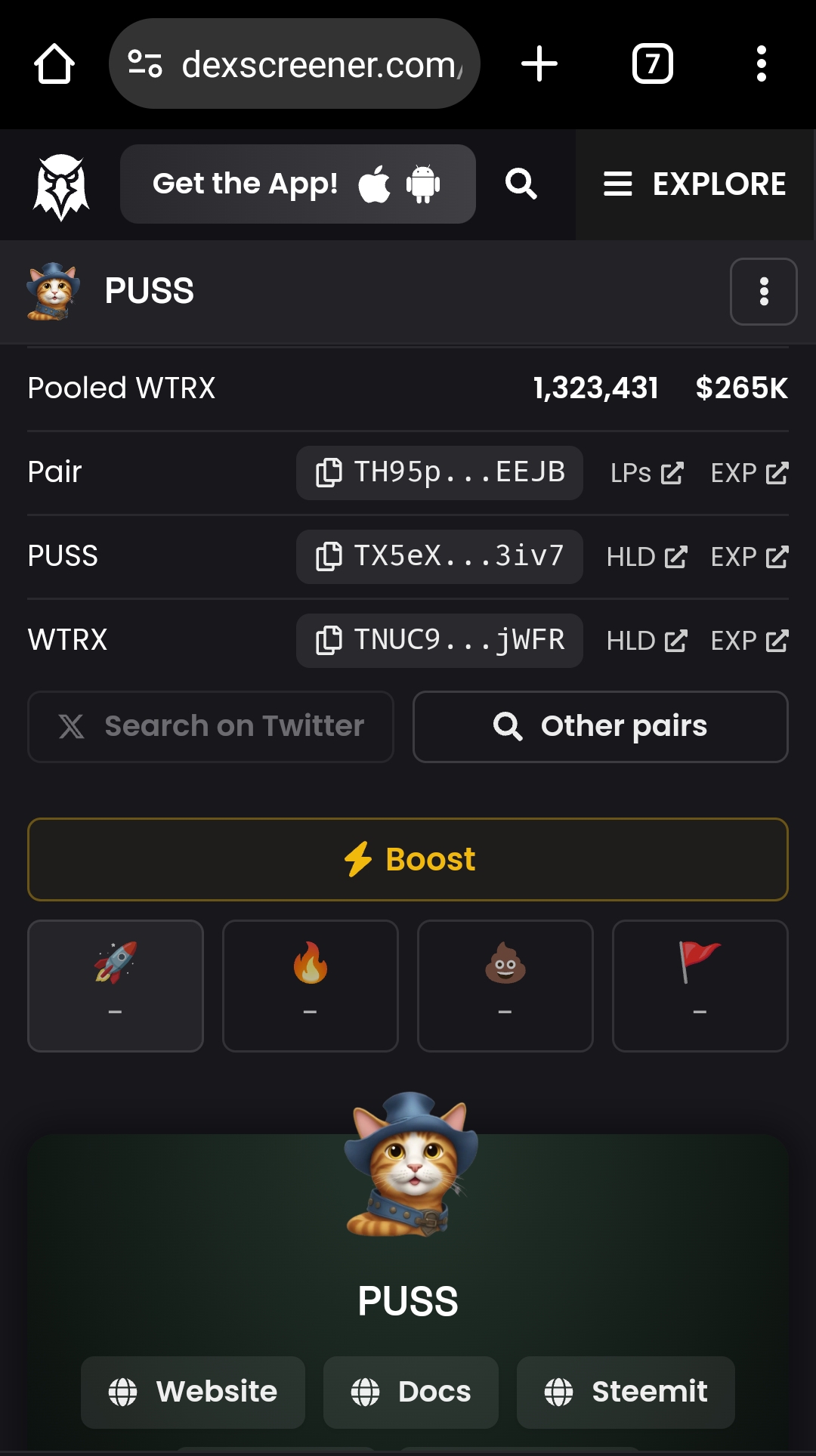Show other pairs
The width and height of the screenshot is (816, 1456).
600,727
